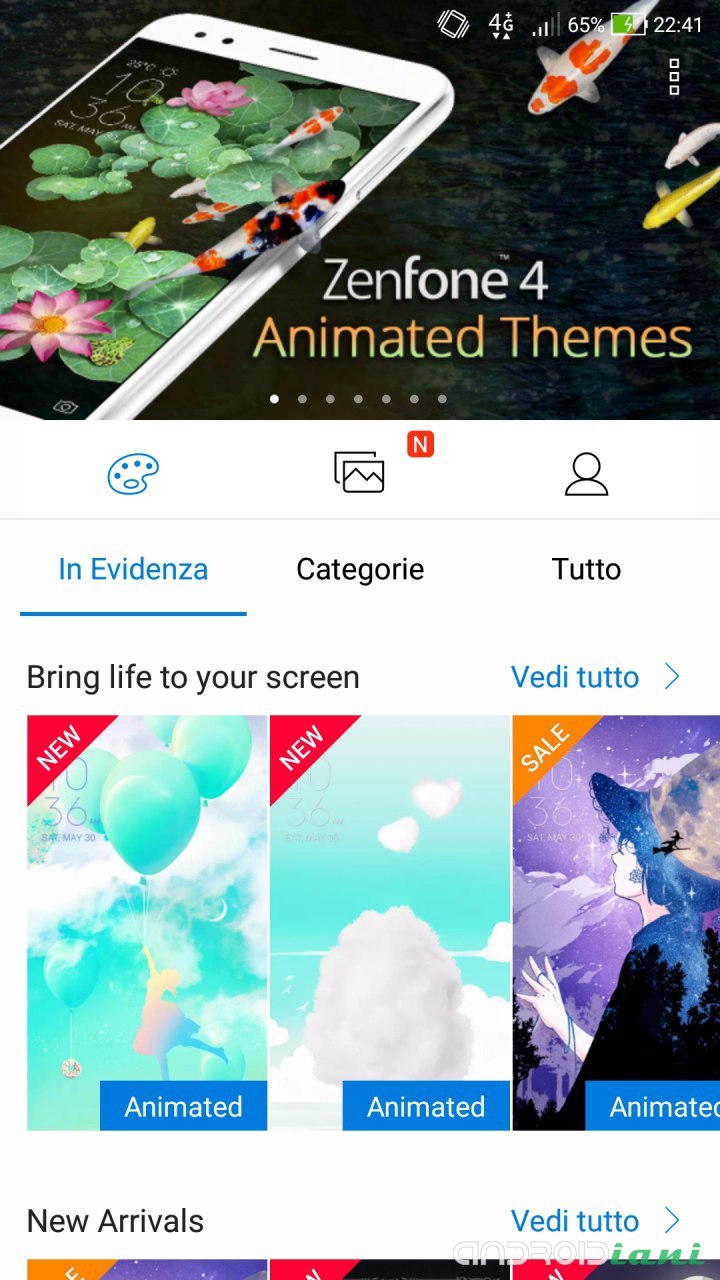Tap Vedi tutto for Bring life to your screen
720x1280 pixels.
[x=595, y=677]
